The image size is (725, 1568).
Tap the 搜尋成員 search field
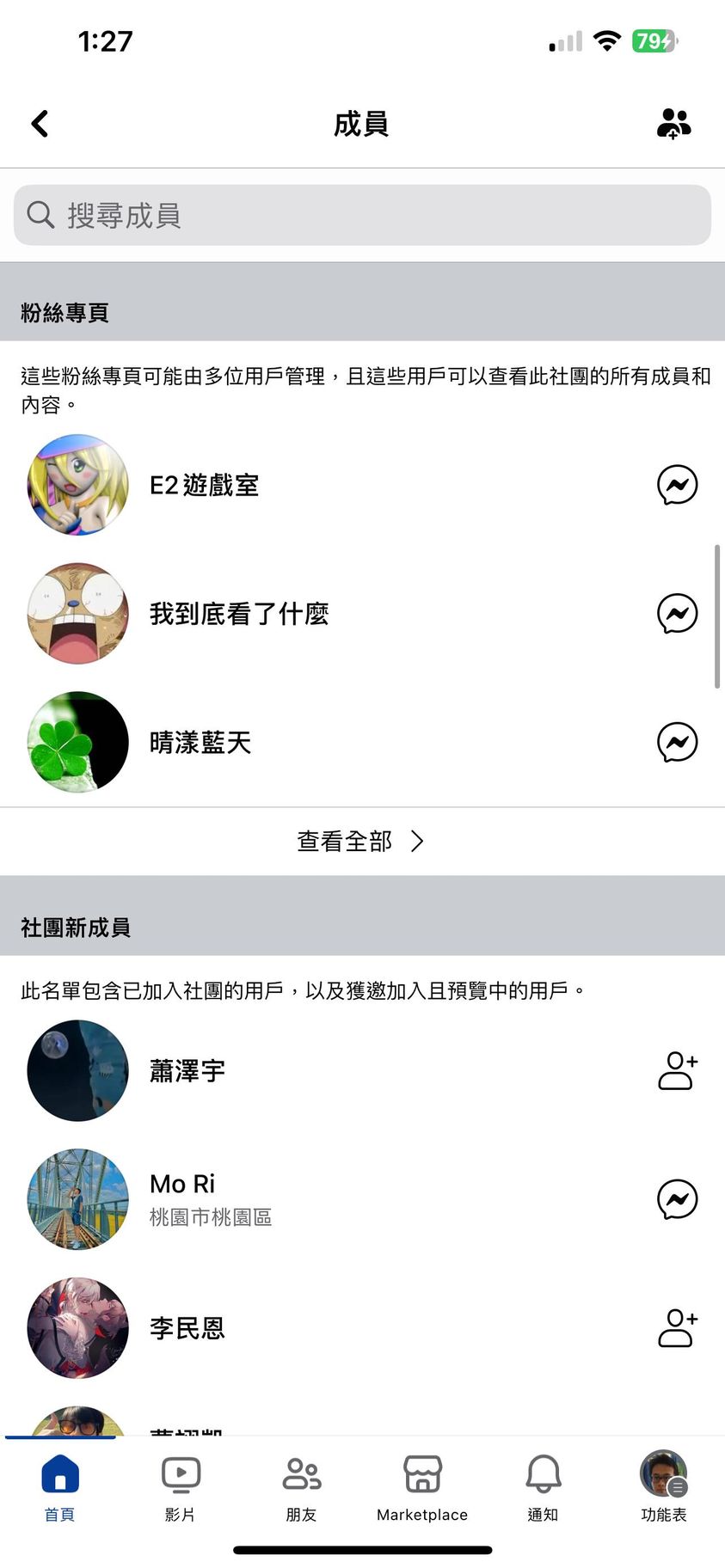(362, 215)
